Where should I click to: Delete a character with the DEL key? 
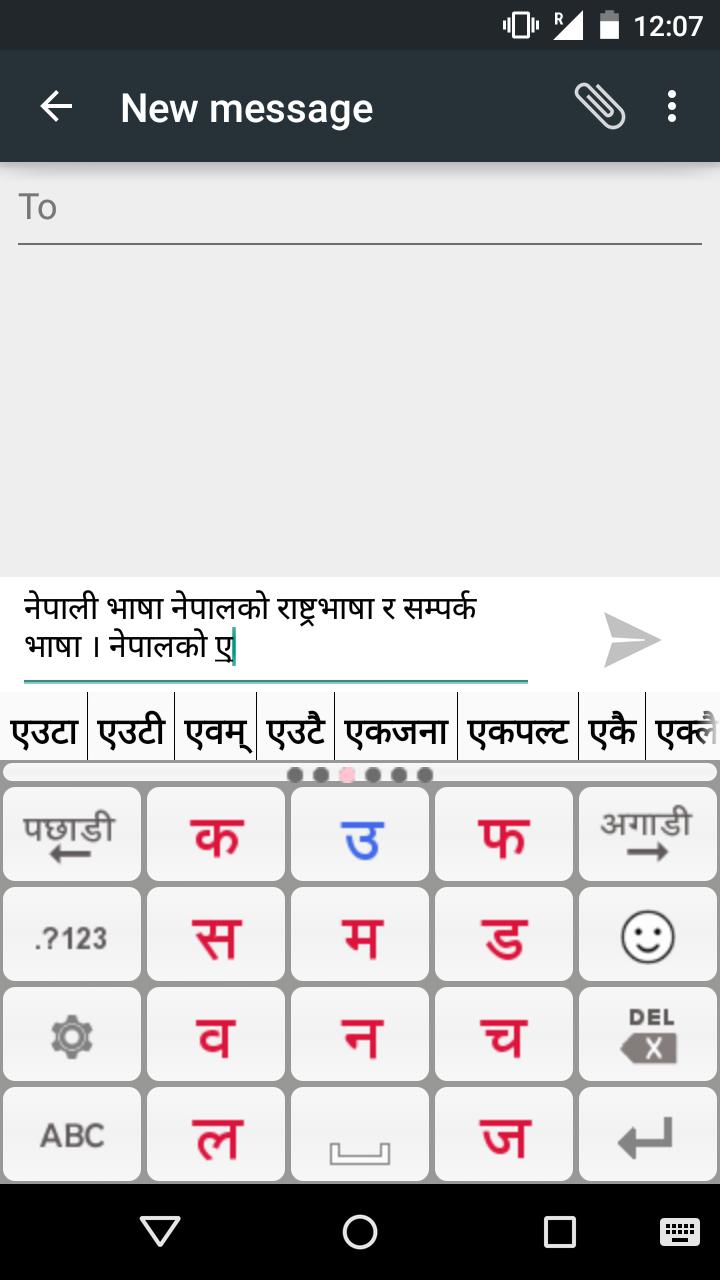coord(647,1036)
